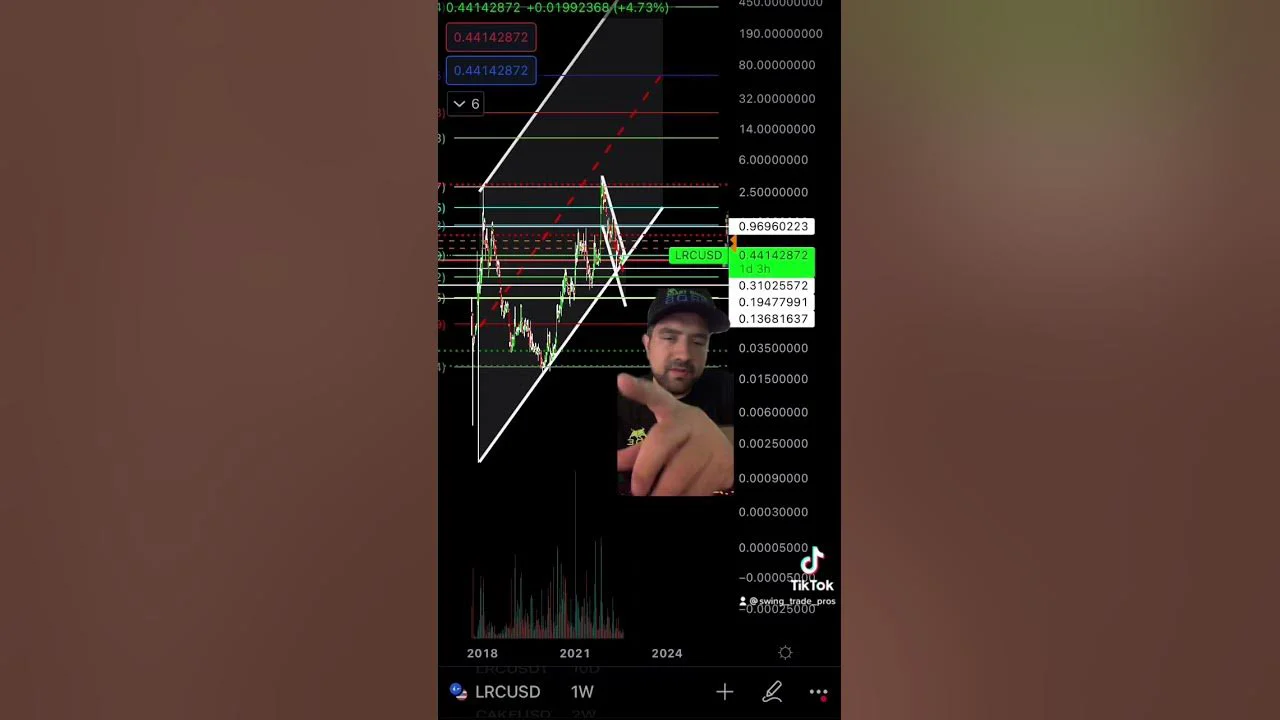This screenshot has width=1280, height=720.
Task: Change the 1W chart interval
Action: pyautogui.click(x=582, y=692)
